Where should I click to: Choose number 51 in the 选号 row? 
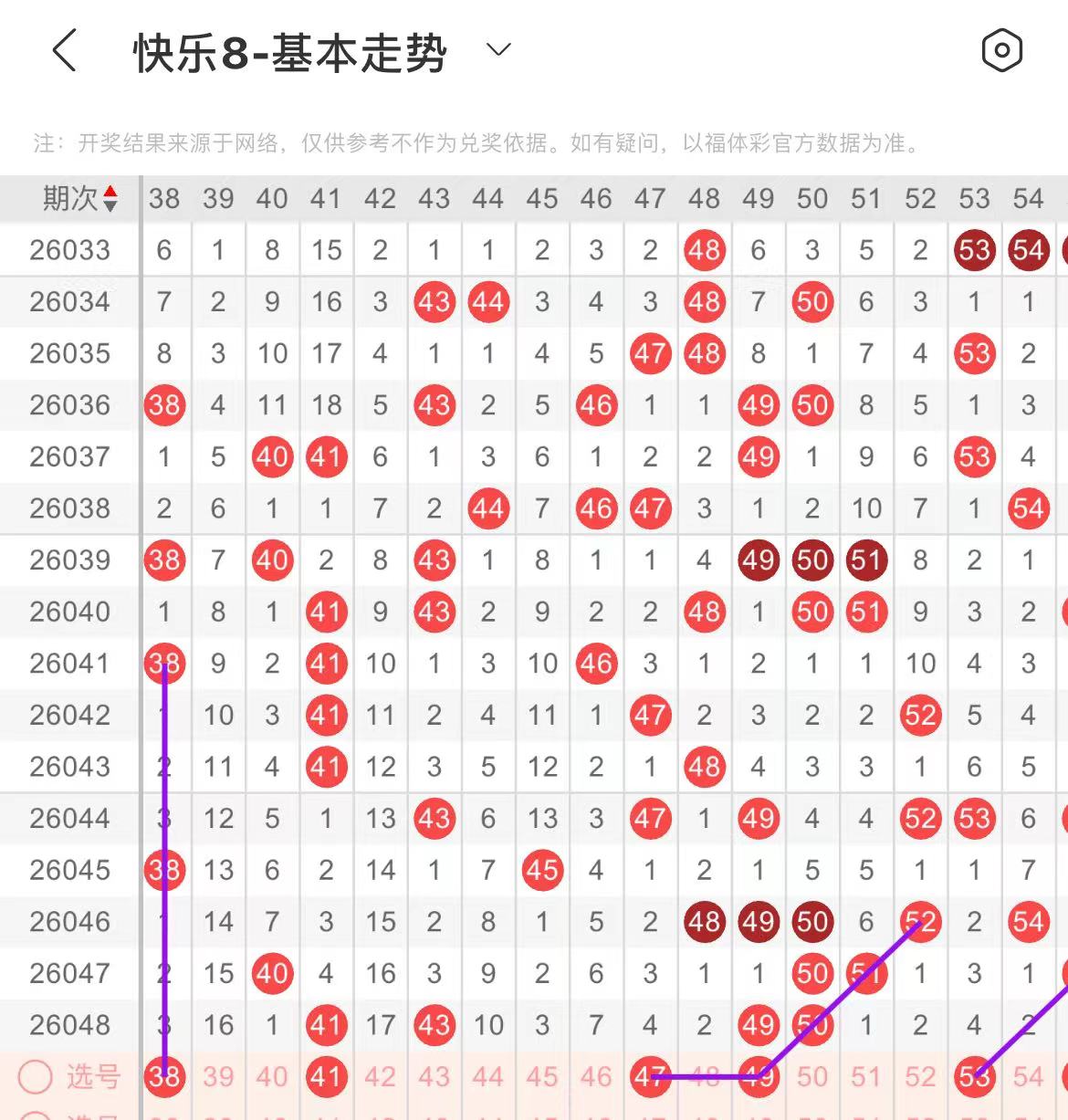[866, 1077]
